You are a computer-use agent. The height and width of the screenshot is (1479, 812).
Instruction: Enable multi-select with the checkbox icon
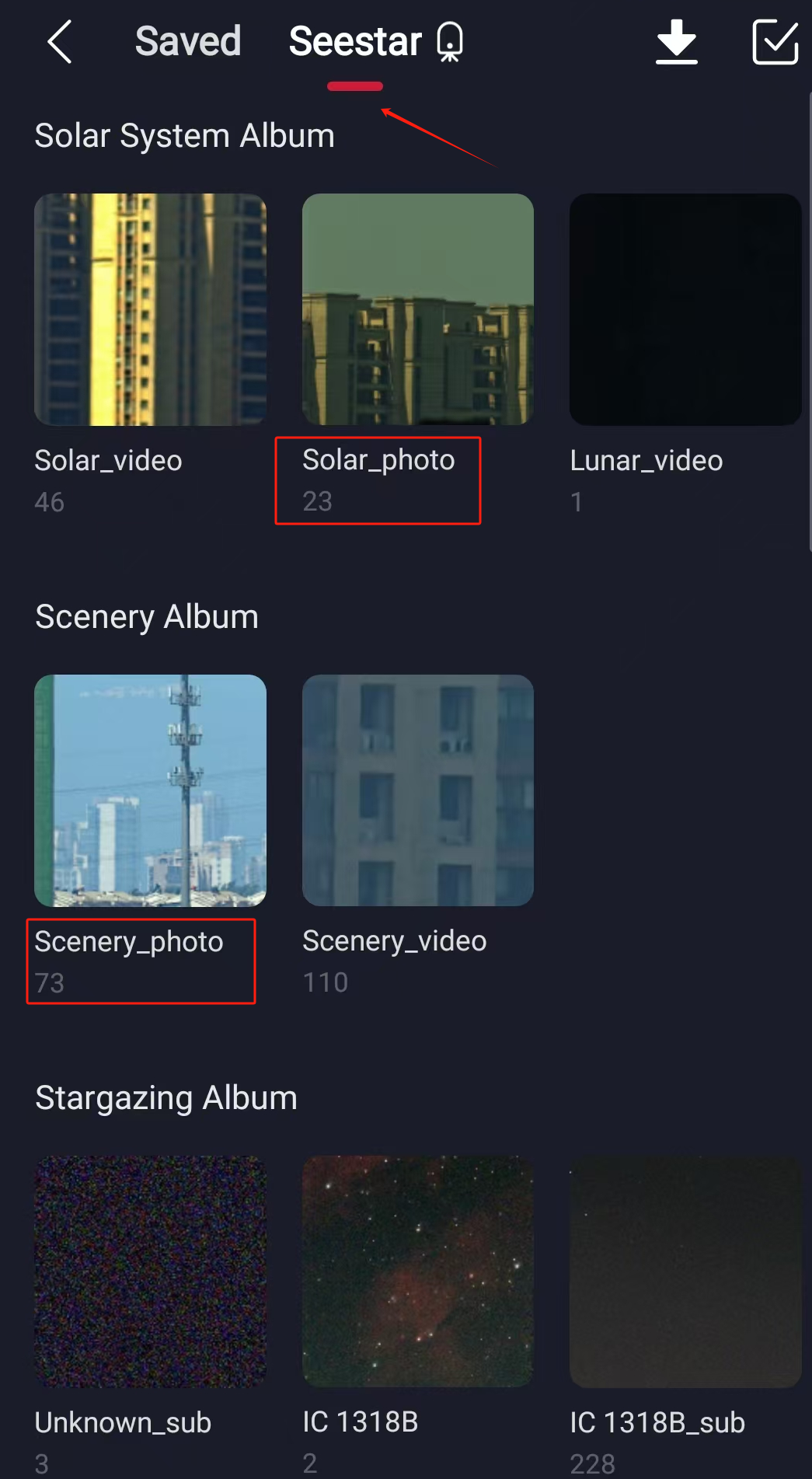[x=775, y=42]
